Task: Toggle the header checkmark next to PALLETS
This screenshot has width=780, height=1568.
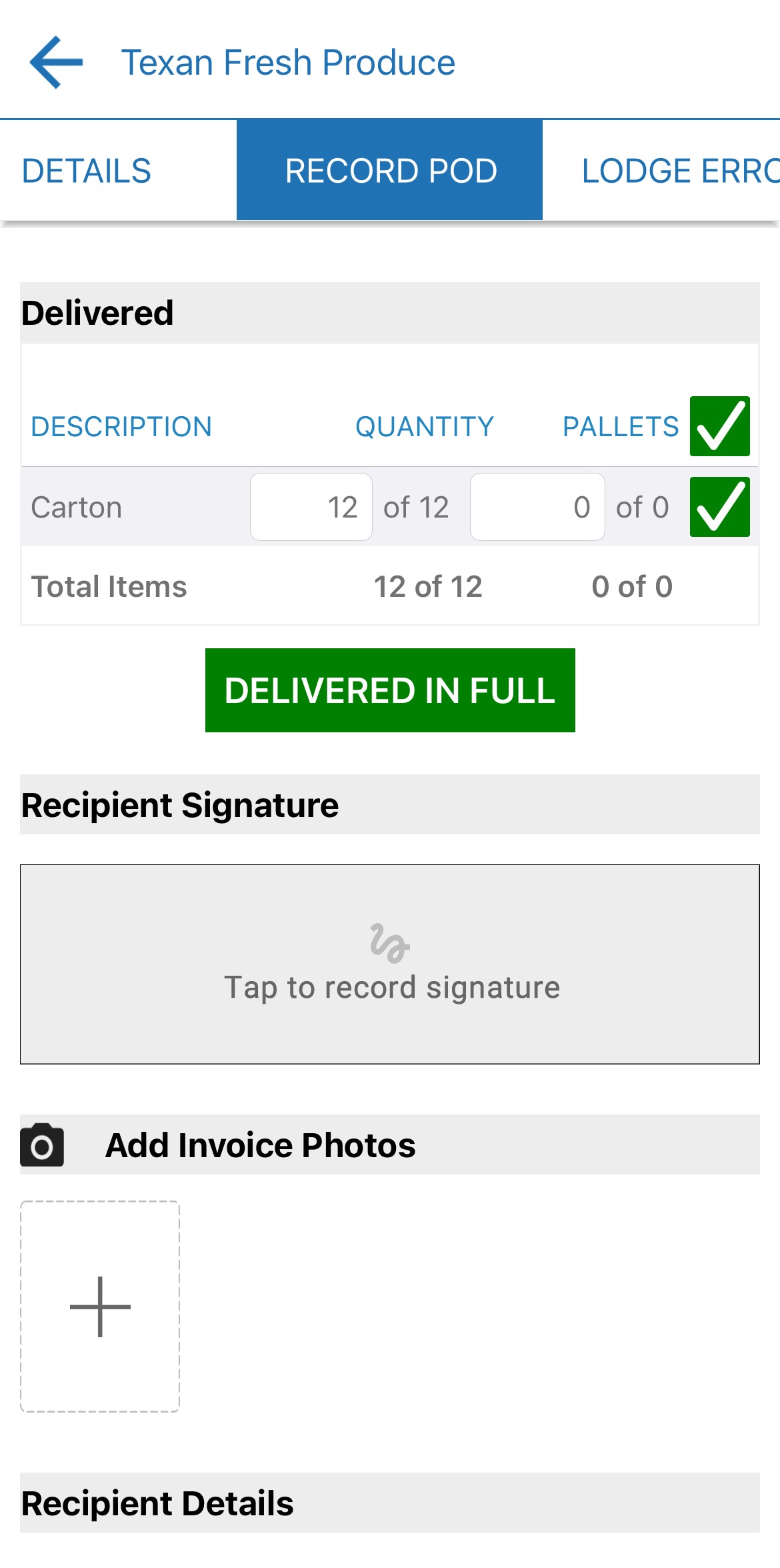Action: [718, 425]
